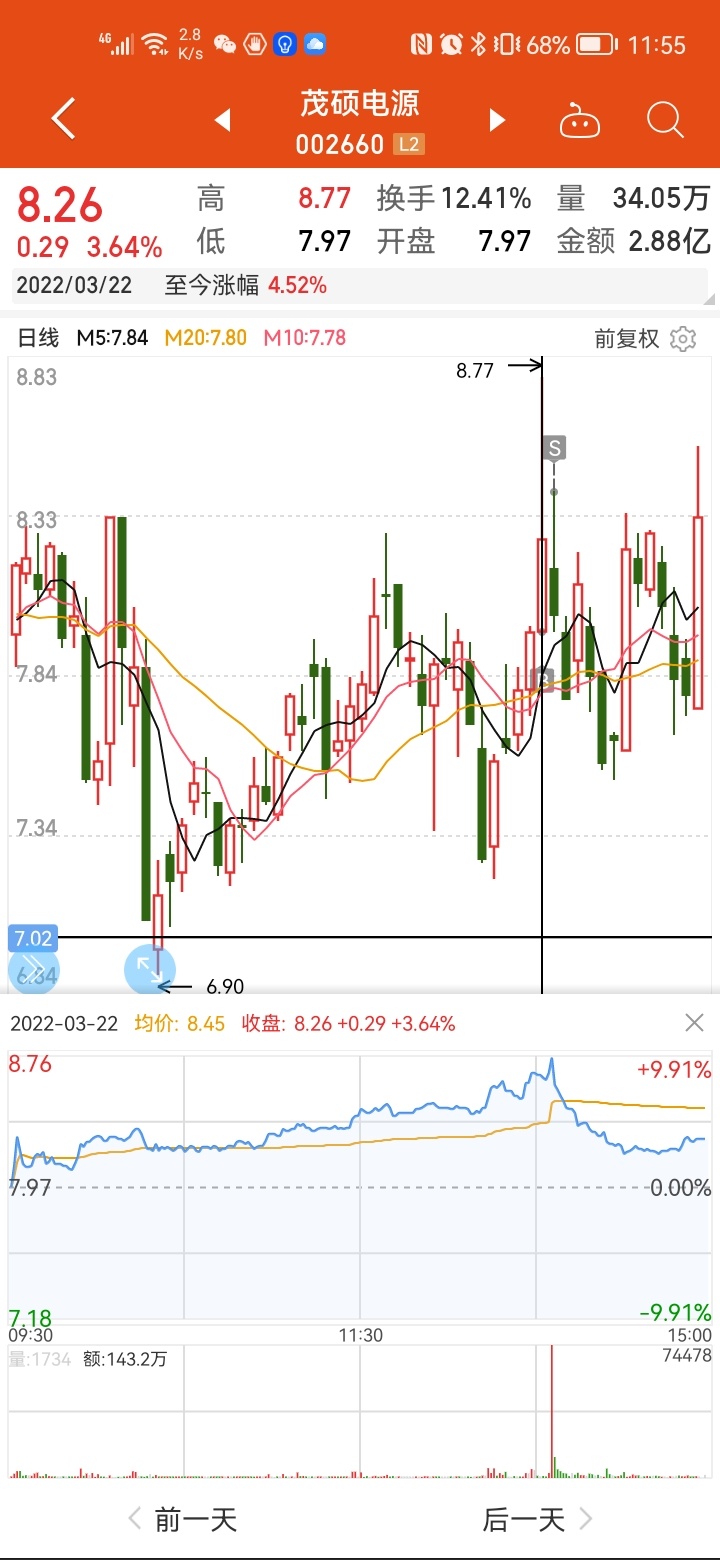Viewport: 720px width, 1560px height.
Task: Go back using the header arrow
Action: click(x=63, y=120)
